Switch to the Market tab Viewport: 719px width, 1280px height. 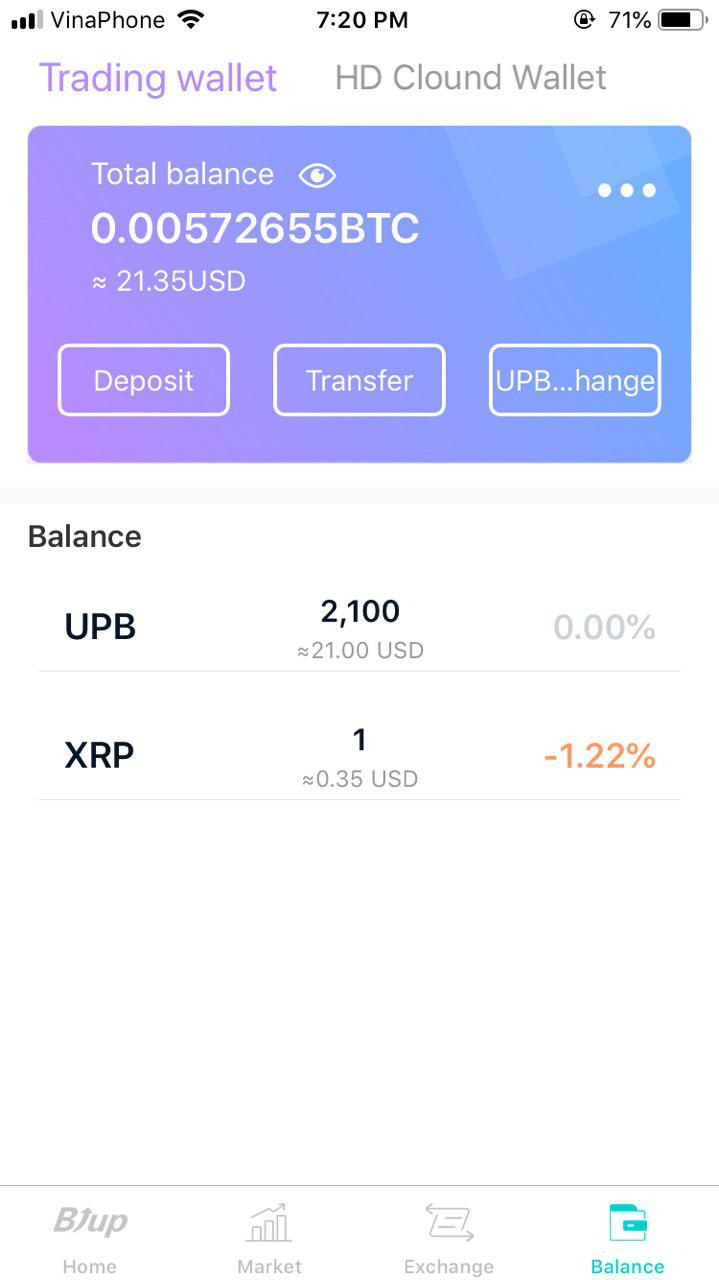point(269,1236)
